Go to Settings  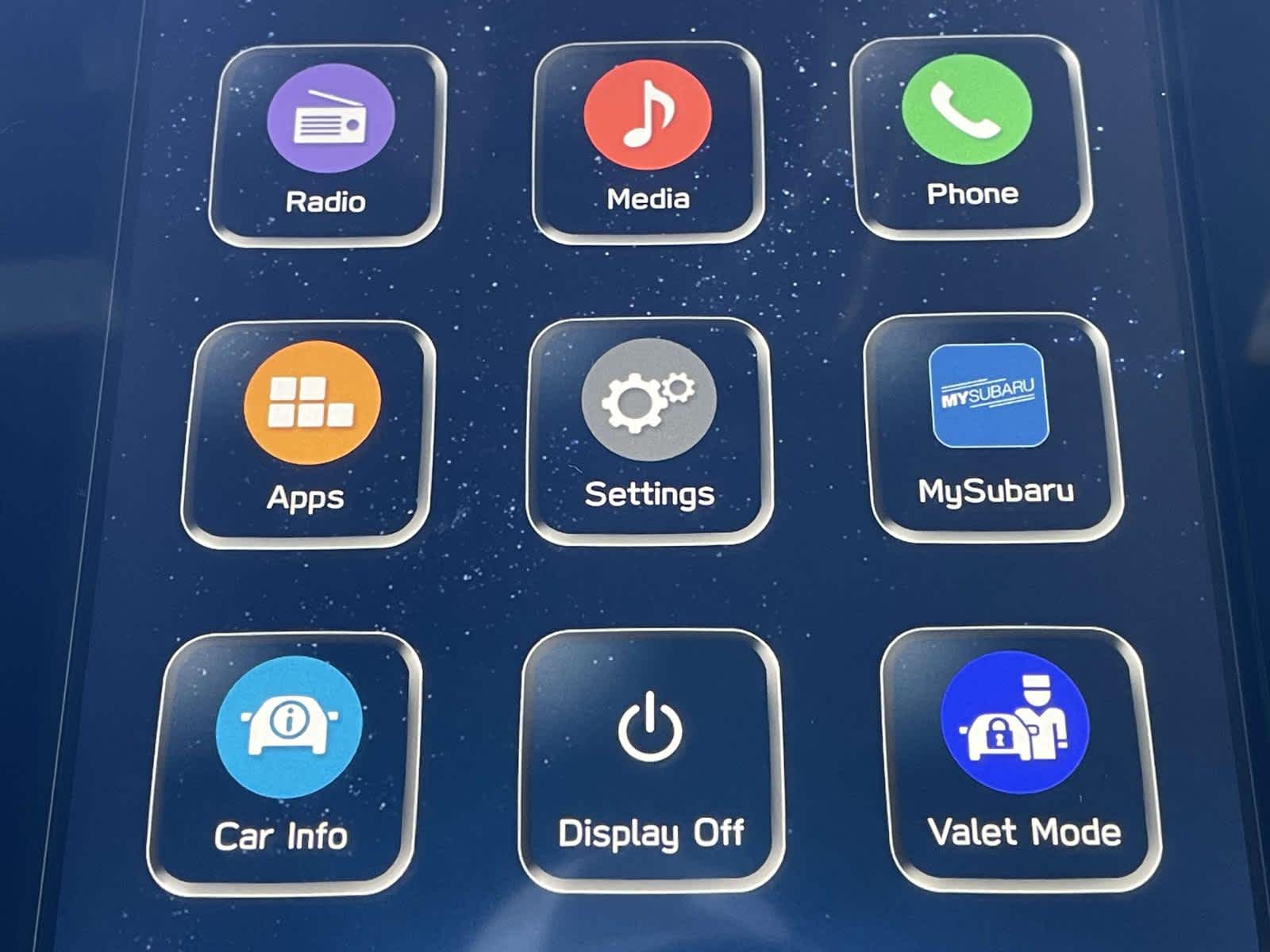(x=649, y=430)
